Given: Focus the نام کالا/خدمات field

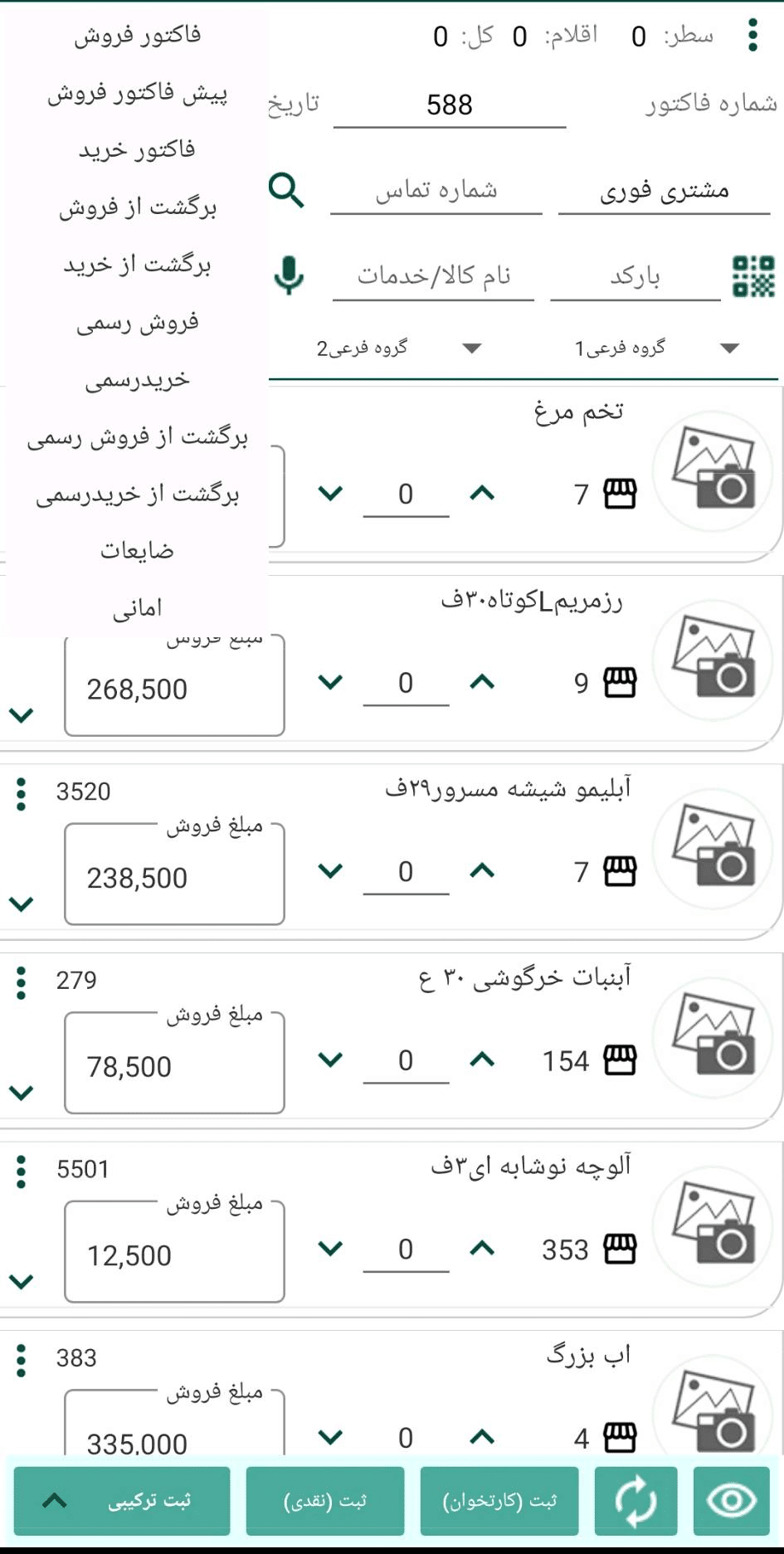Looking at the screenshot, I should pos(433,275).
